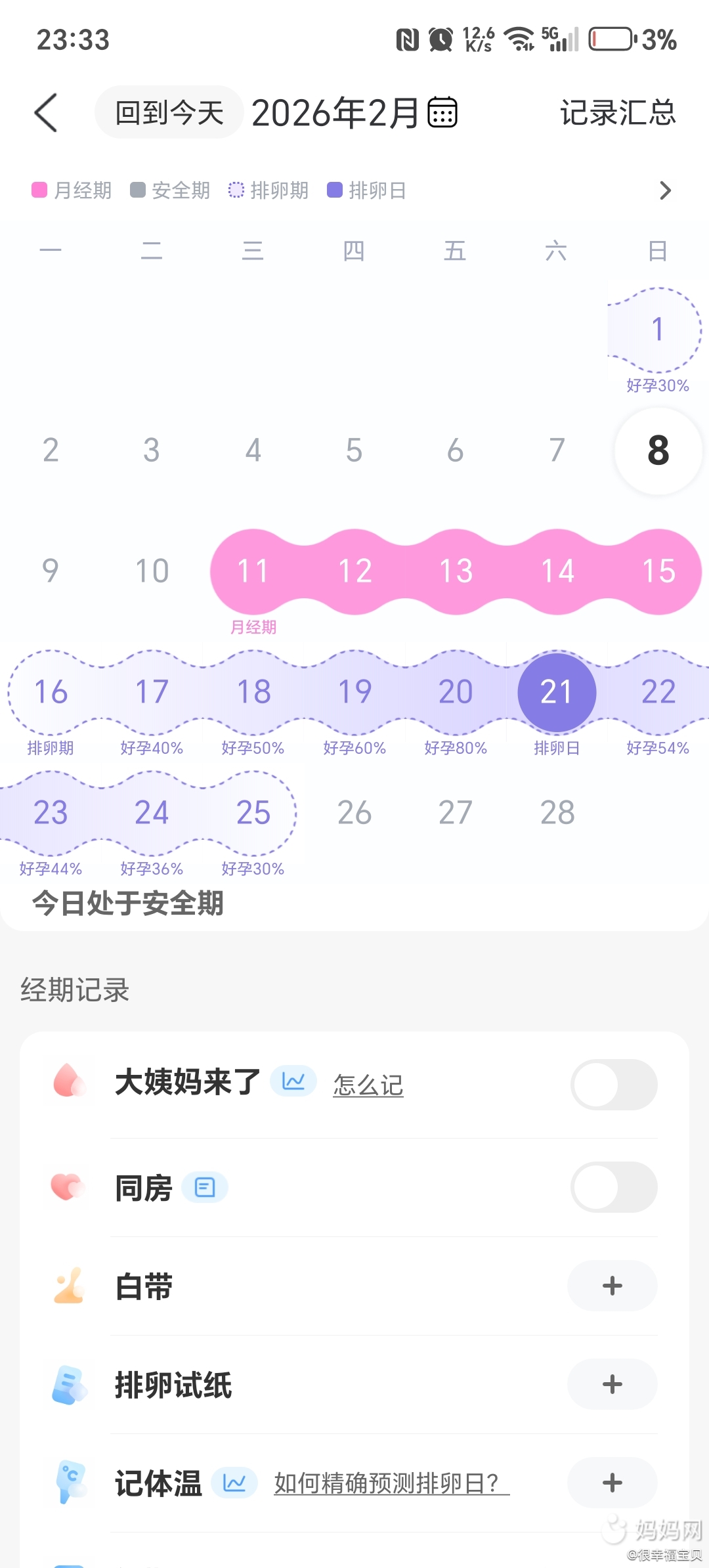Add a 记体温 temperature record
This screenshot has width=709, height=1568.
pos(612,1483)
